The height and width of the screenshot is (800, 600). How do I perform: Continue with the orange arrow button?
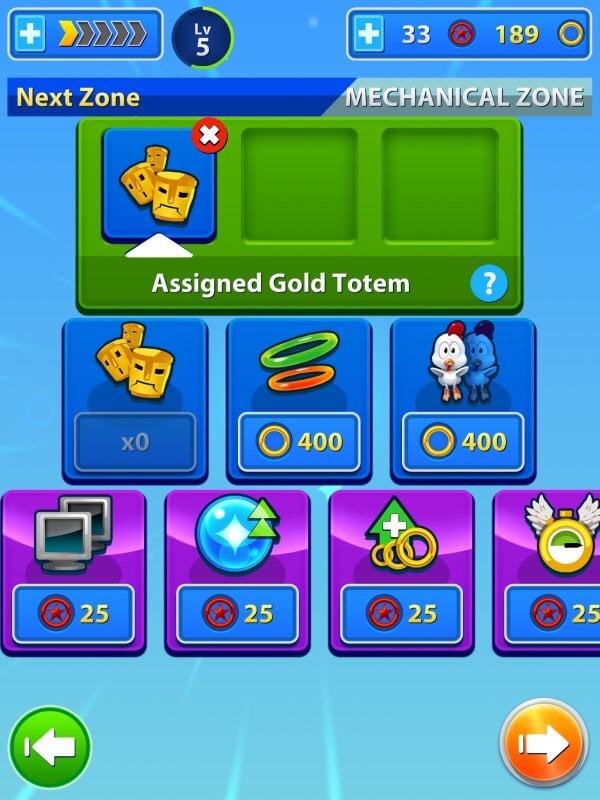[544, 745]
